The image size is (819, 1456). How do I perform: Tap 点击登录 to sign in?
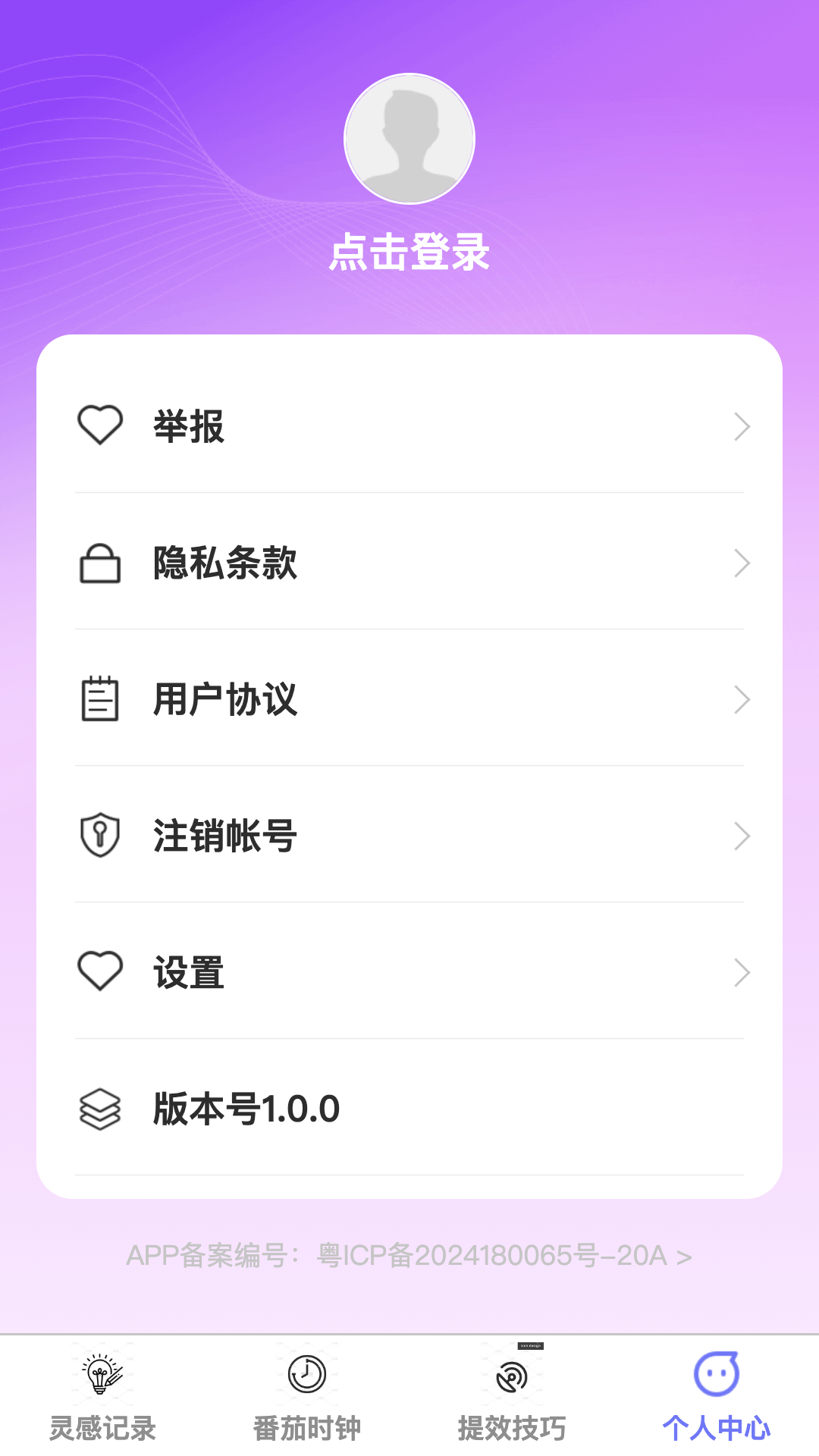coord(409,252)
